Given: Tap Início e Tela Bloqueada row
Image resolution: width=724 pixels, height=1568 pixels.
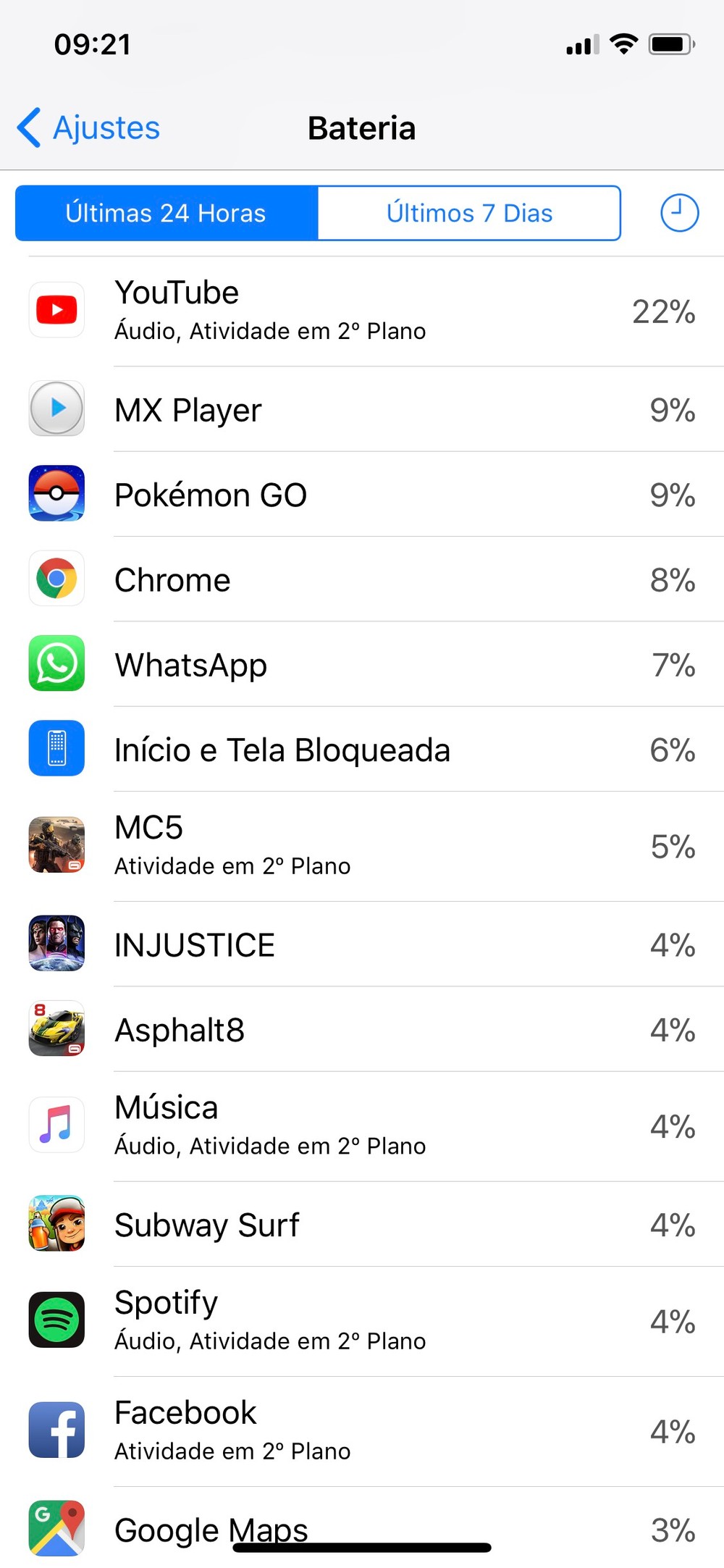Looking at the screenshot, I should click(362, 750).
